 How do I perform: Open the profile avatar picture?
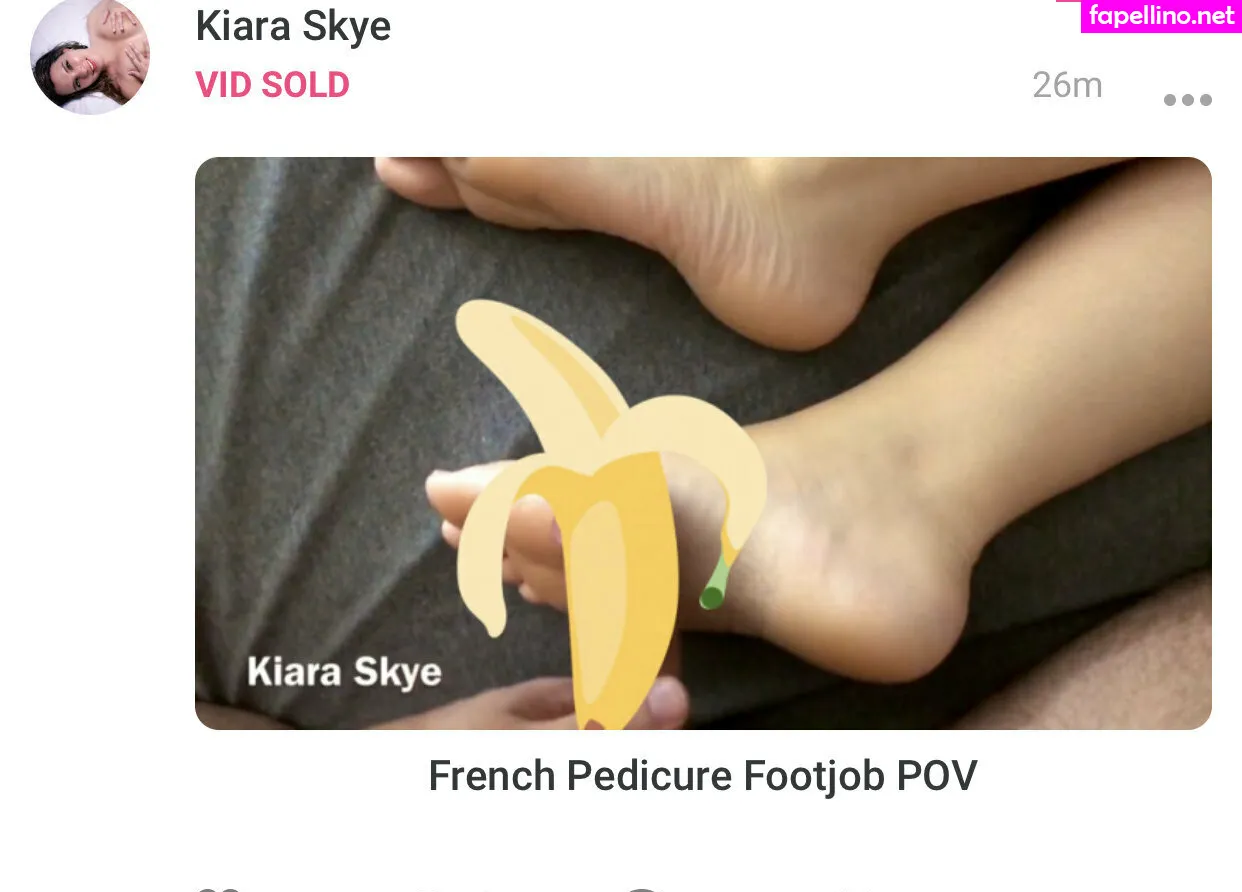90,56
